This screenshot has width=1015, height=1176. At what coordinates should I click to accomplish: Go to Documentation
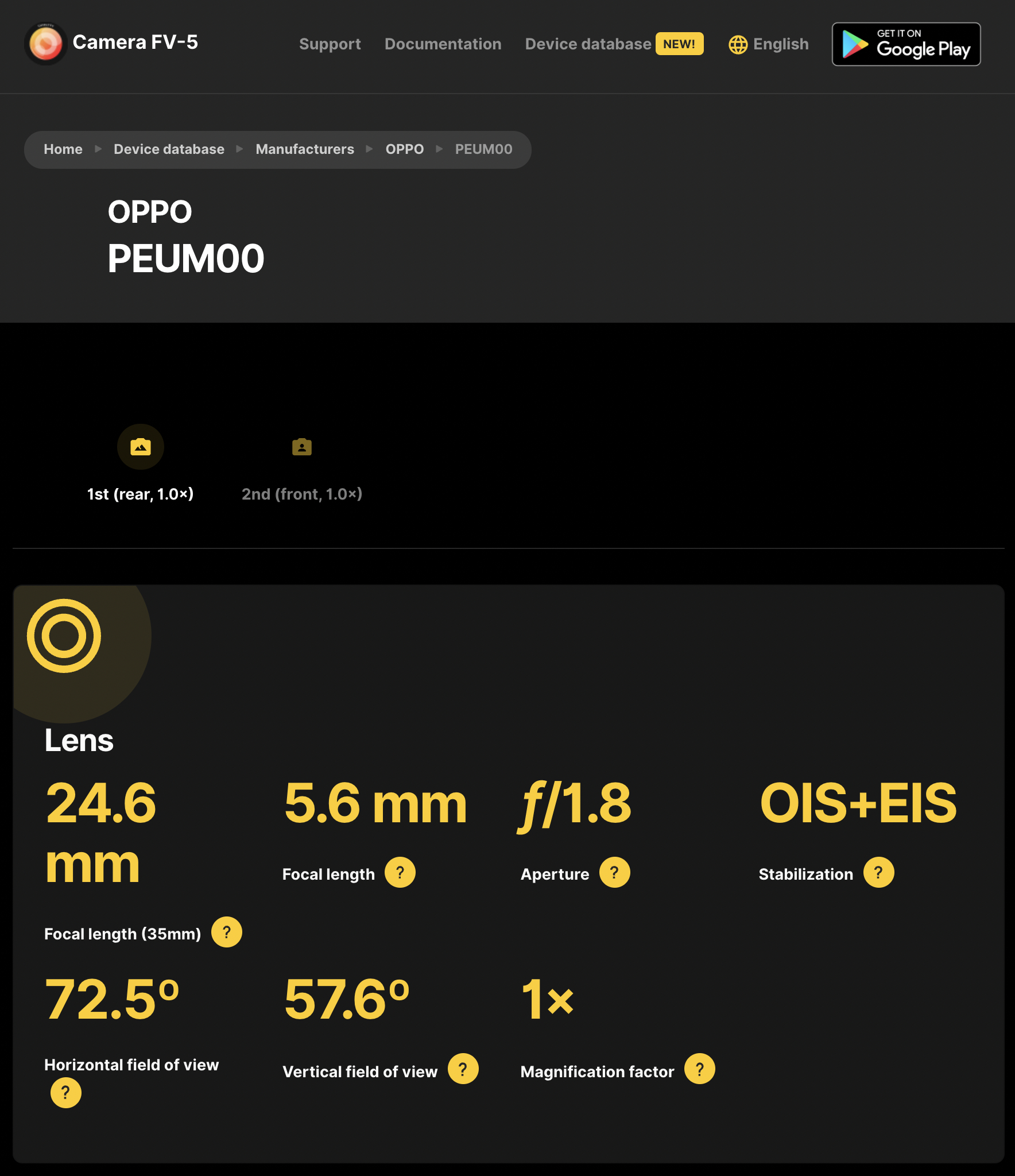pos(443,44)
